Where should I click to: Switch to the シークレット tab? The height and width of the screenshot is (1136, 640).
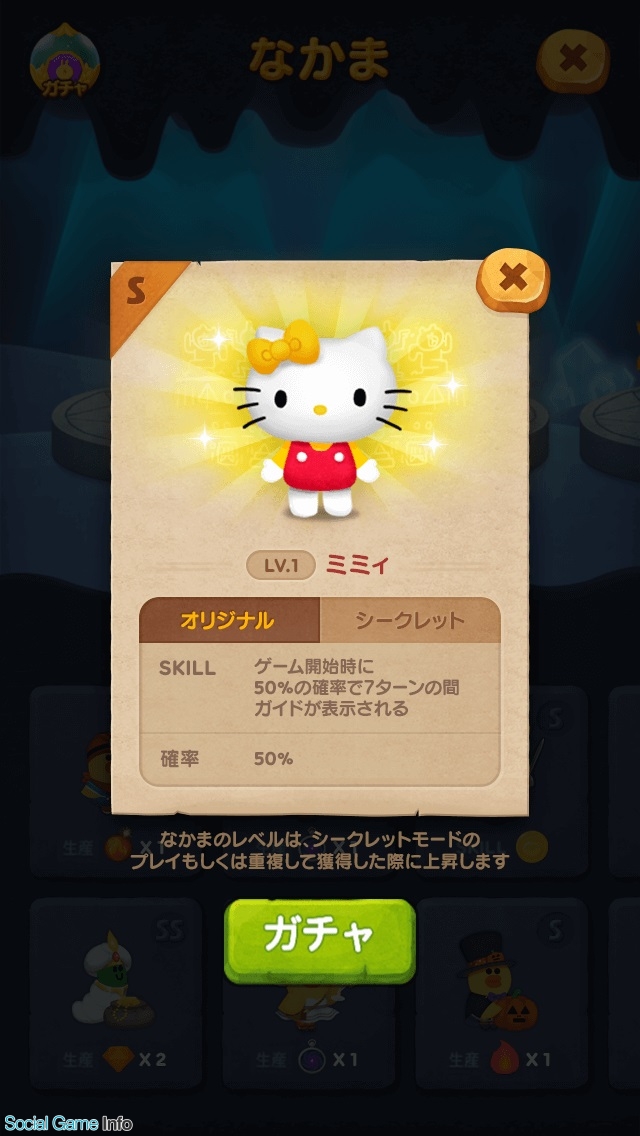(x=410, y=621)
